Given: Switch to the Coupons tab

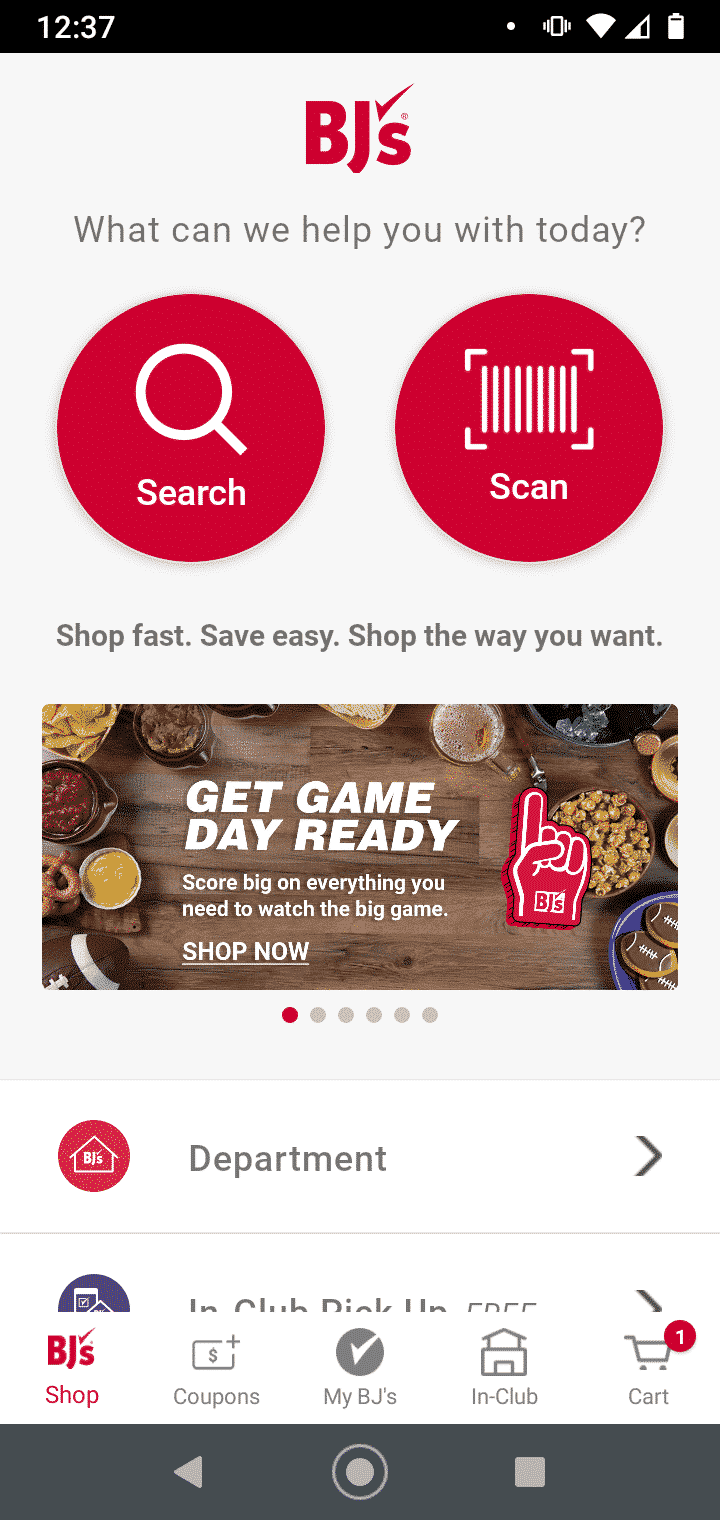Looking at the screenshot, I should (216, 1369).
